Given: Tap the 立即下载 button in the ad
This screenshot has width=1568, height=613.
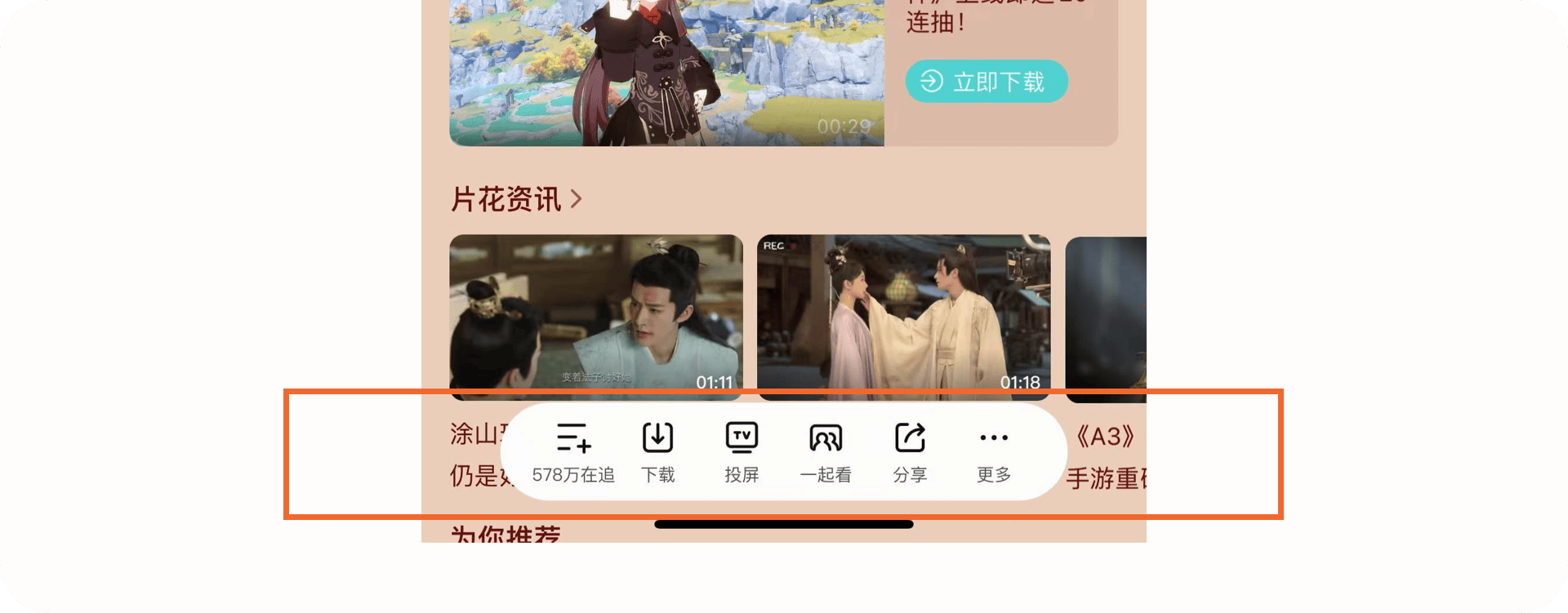Looking at the screenshot, I should (987, 82).
